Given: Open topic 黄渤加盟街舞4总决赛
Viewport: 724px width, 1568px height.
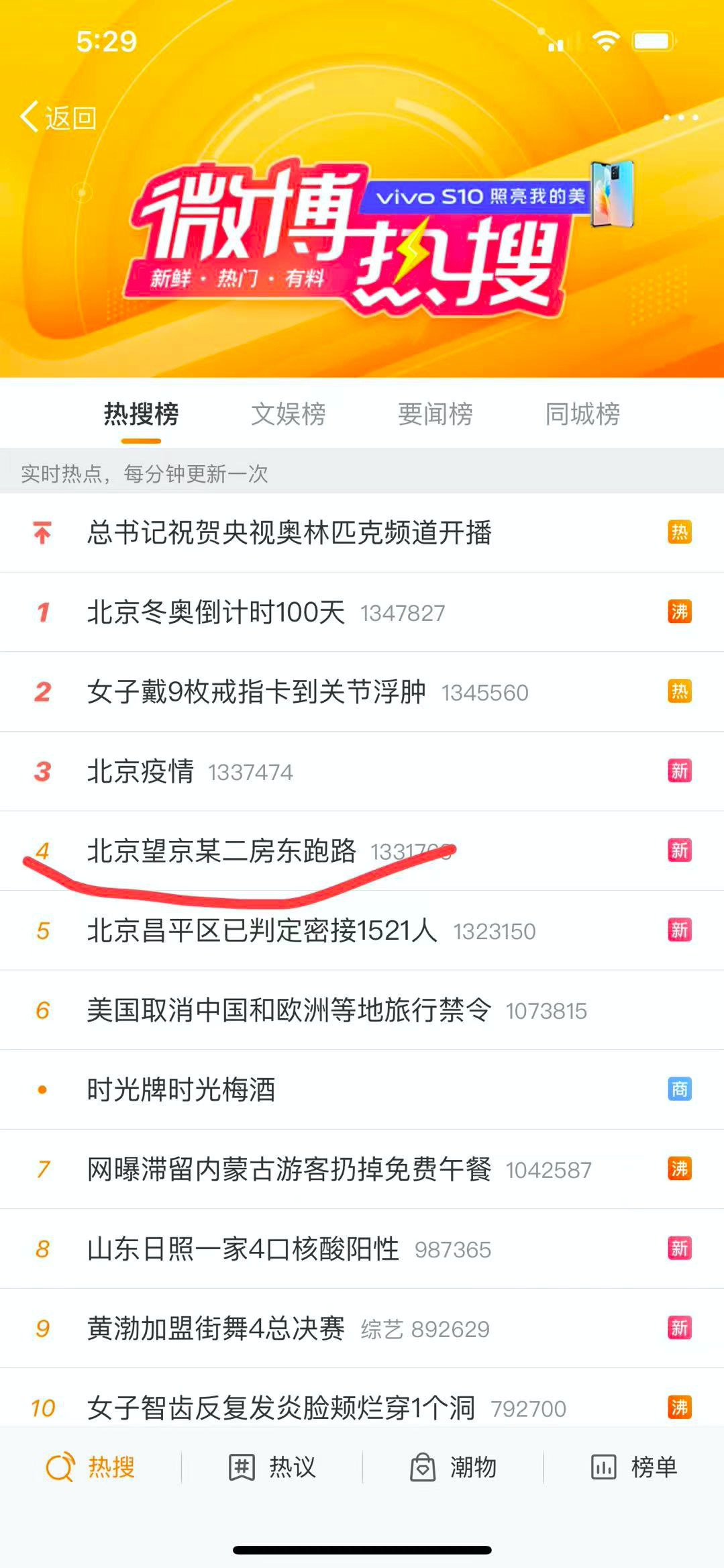Looking at the screenshot, I should tap(362, 1328).
